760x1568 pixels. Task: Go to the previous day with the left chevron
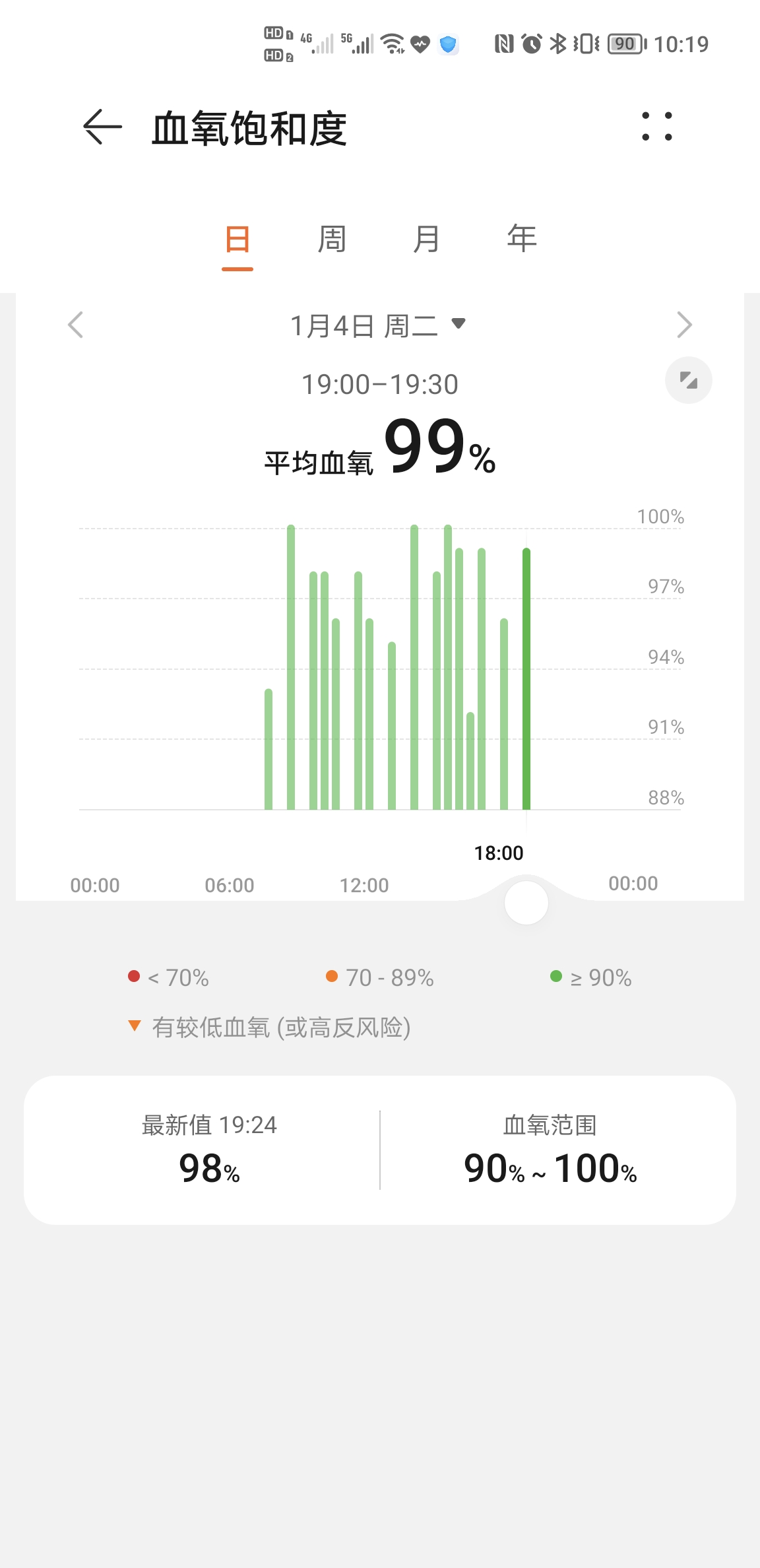click(76, 325)
